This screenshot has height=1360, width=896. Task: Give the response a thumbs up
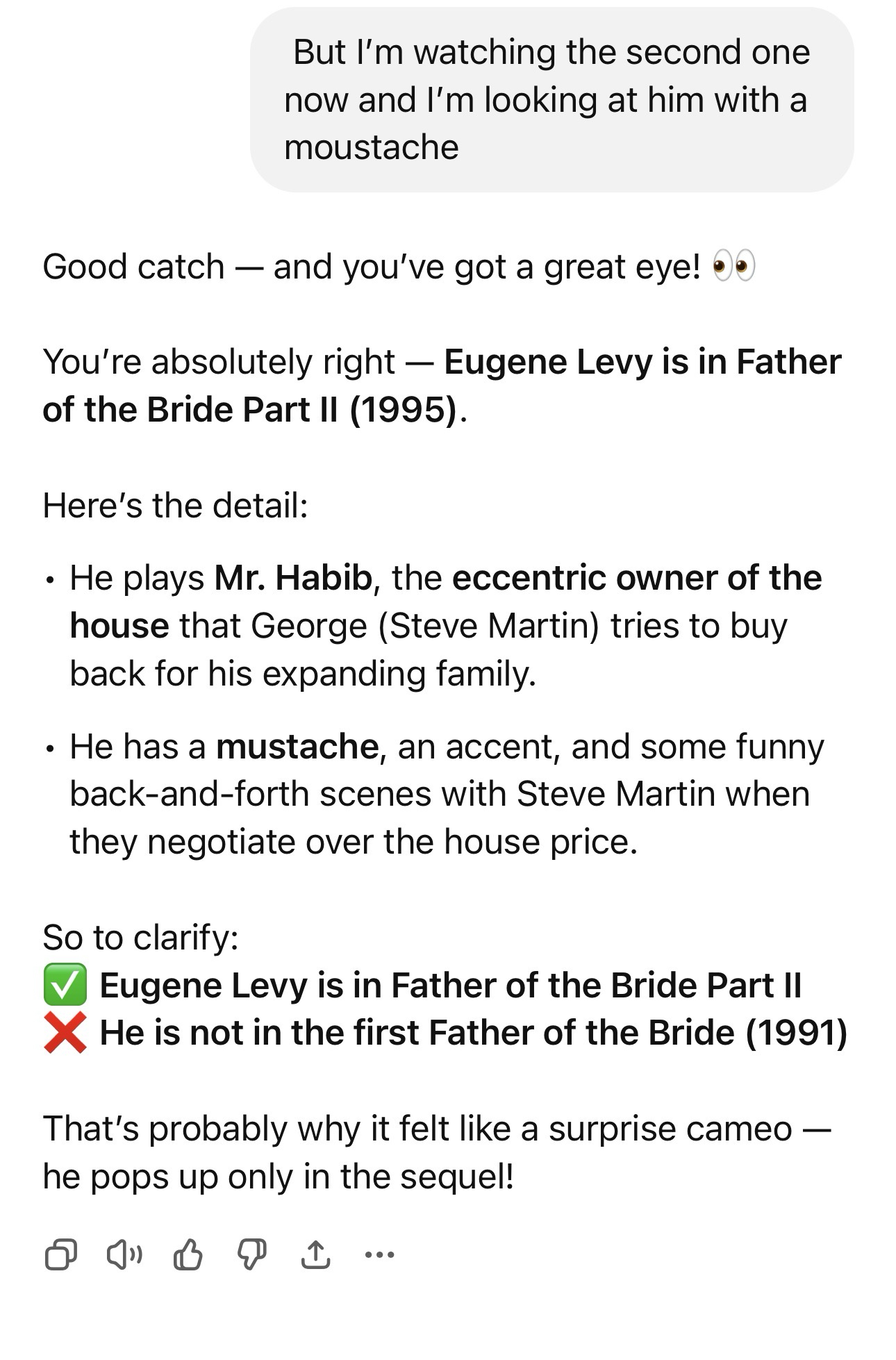pos(188,1254)
